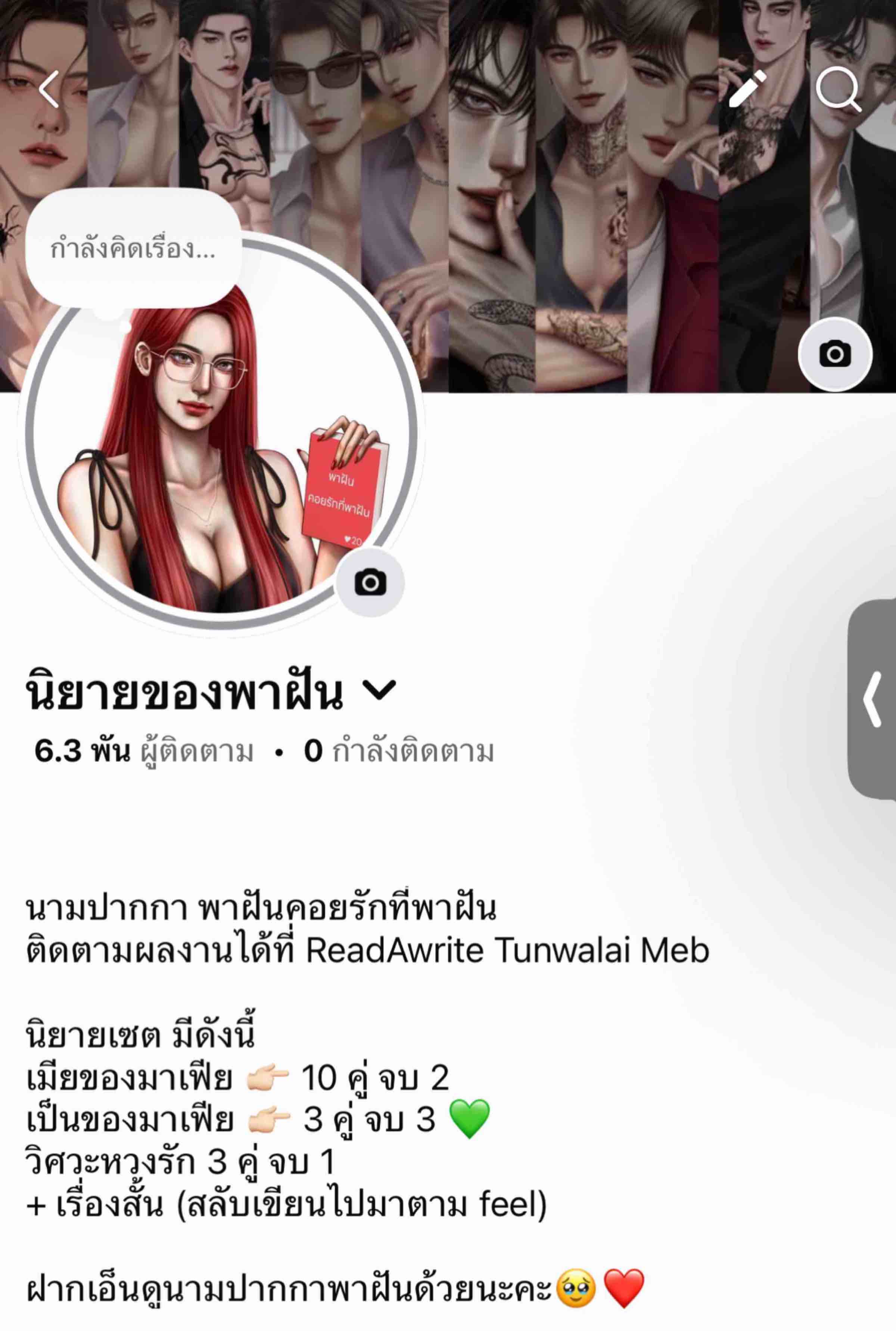View the cover photo collage
896x1331 pixels.
pyautogui.click(x=572, y=200)
